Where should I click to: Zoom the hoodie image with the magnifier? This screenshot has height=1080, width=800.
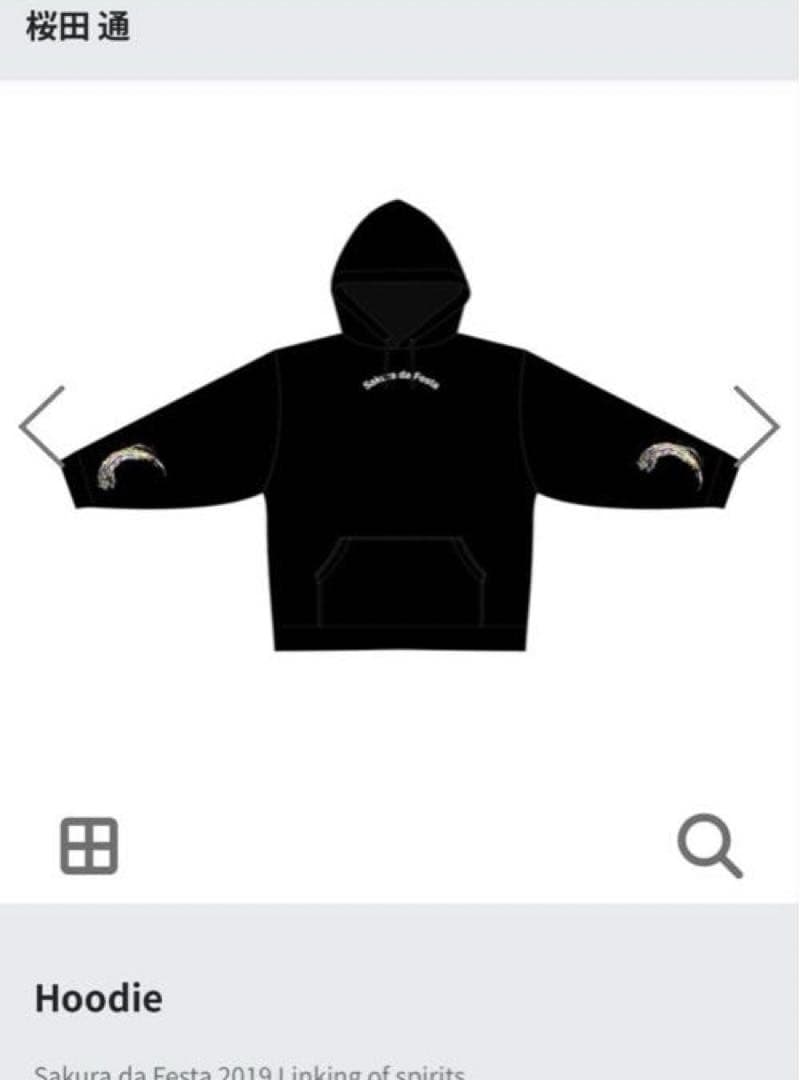(709, 847)
